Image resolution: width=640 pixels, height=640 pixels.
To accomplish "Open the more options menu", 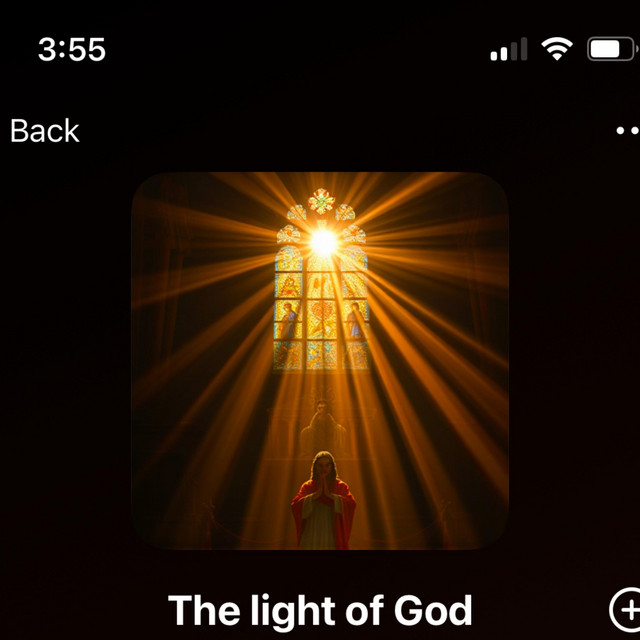I will coord(627,131).
